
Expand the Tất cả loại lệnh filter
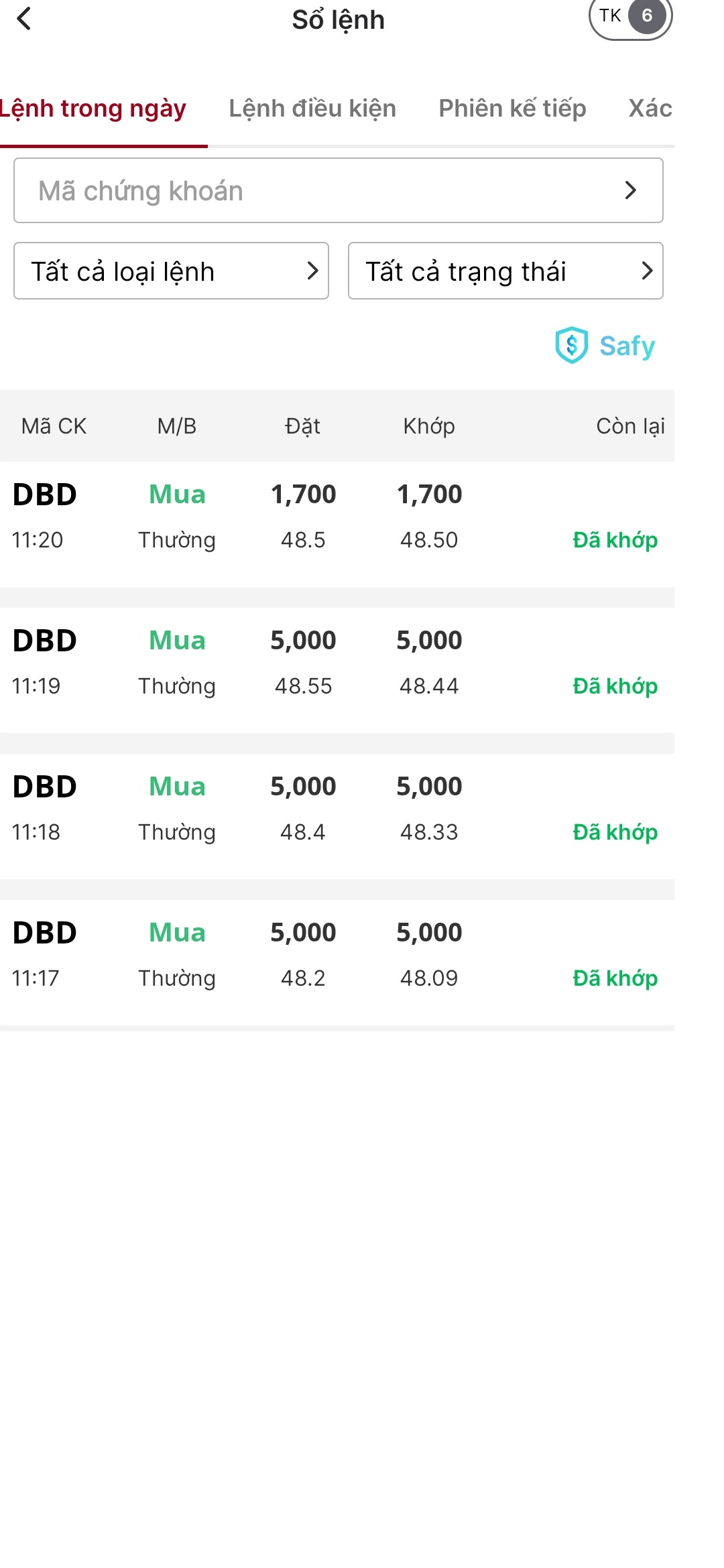(x=171, y=271)
